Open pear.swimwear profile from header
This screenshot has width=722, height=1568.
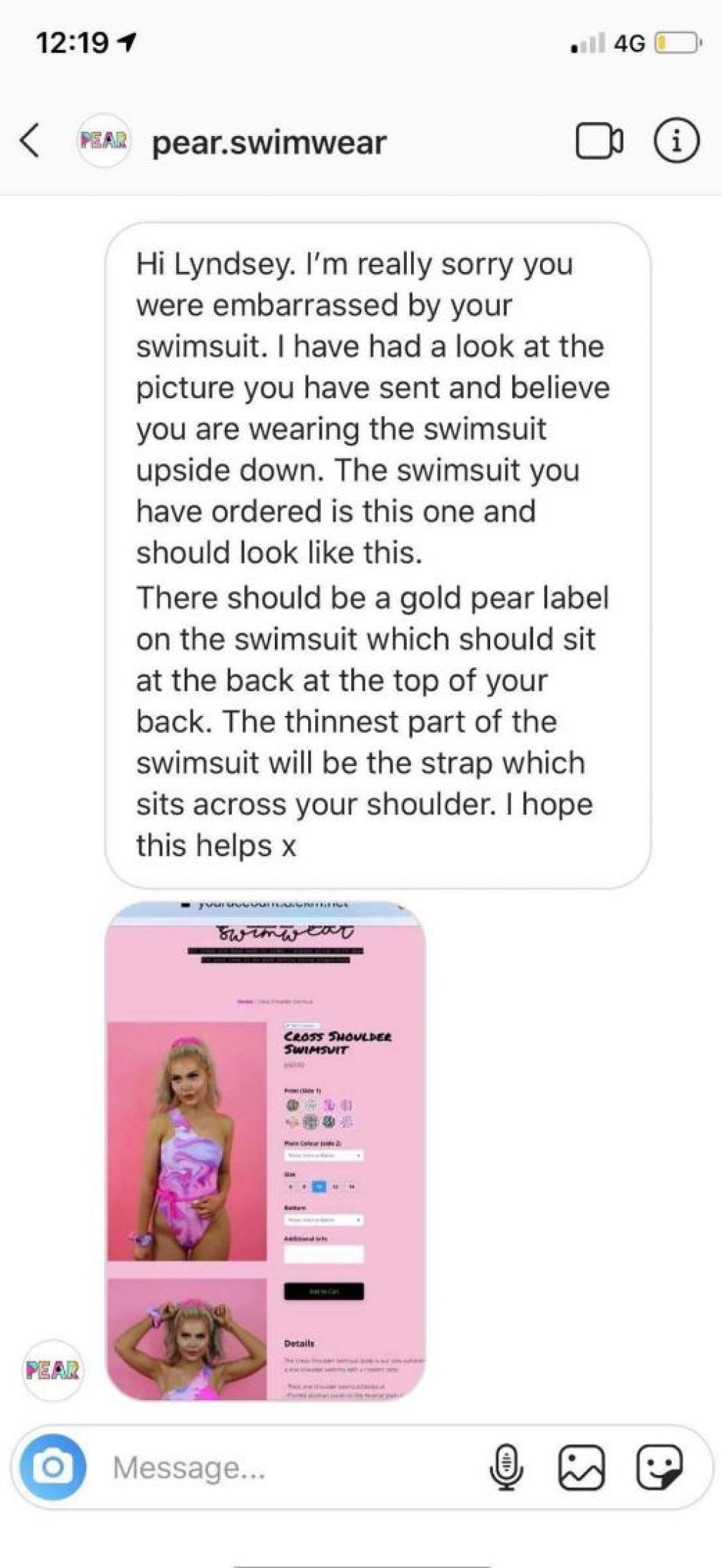tap(269, 142)
